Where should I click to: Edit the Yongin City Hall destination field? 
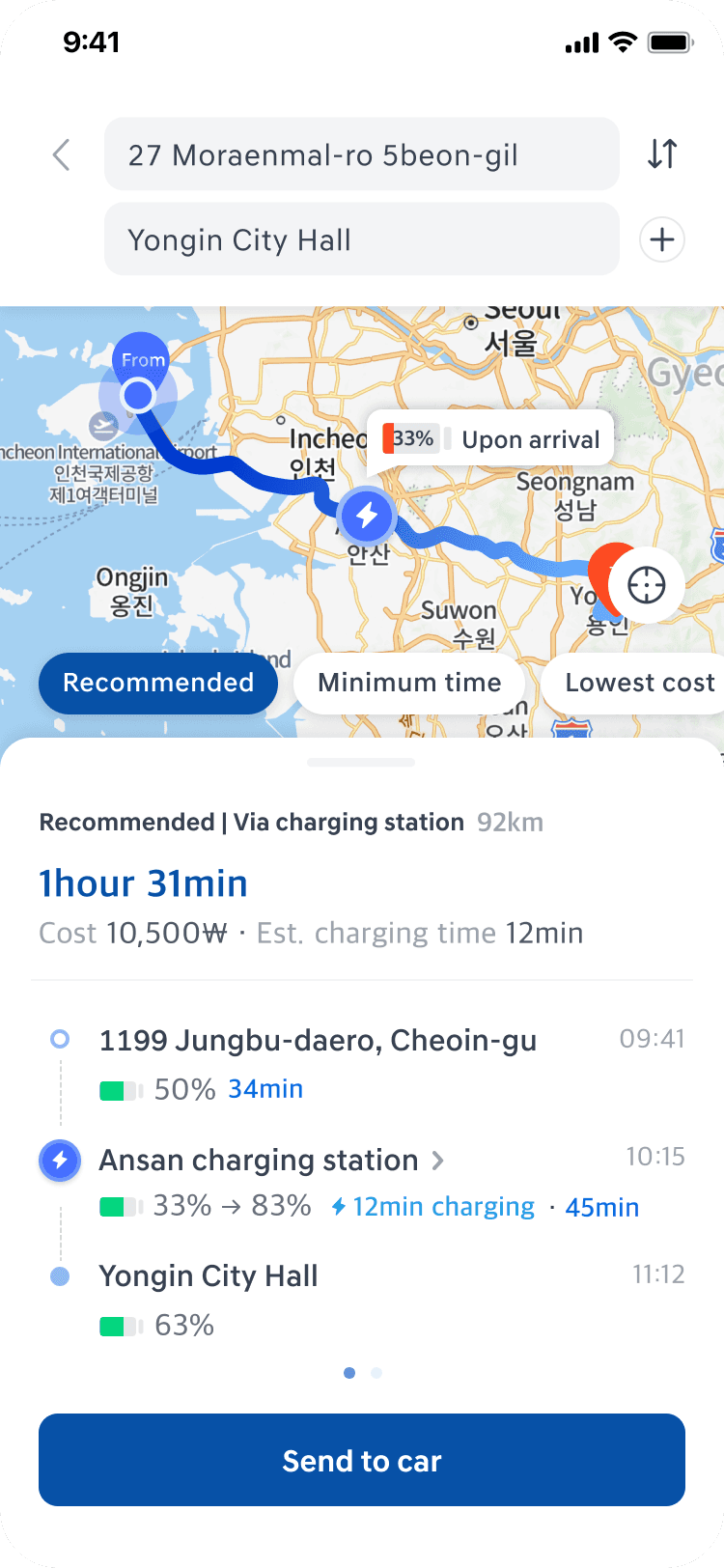(x=361, y=239)
